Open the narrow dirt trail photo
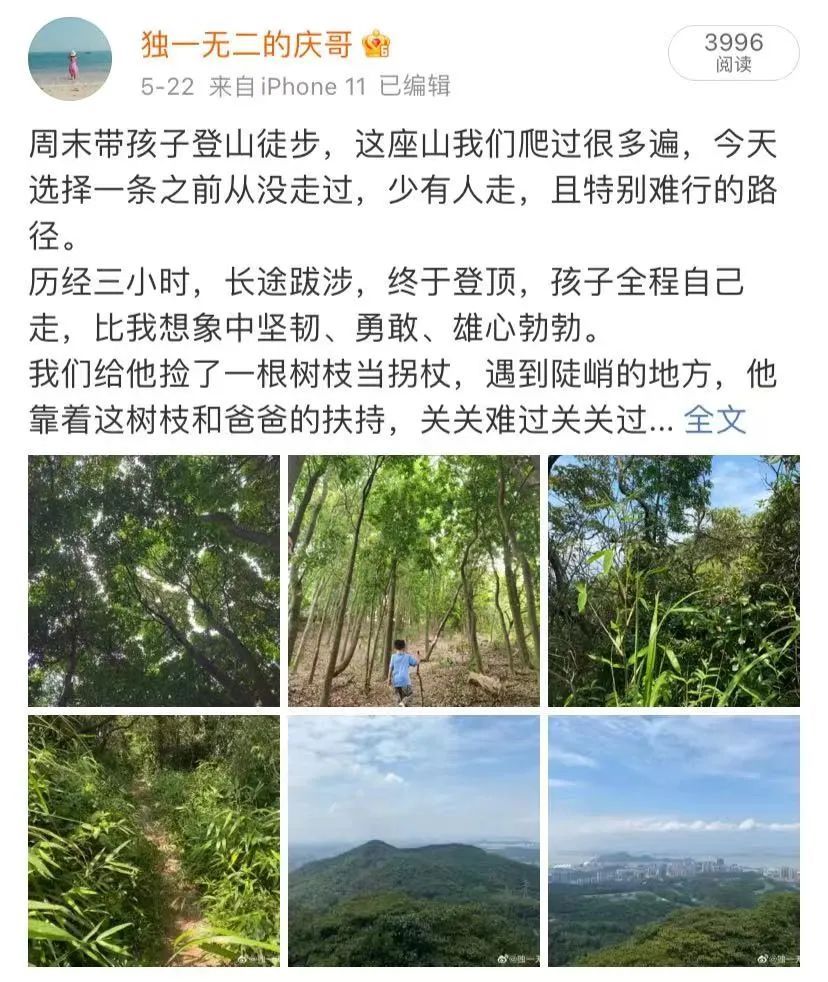Viewport: 828px width, 982px height. pyautogui.click(x=154, y=840)
